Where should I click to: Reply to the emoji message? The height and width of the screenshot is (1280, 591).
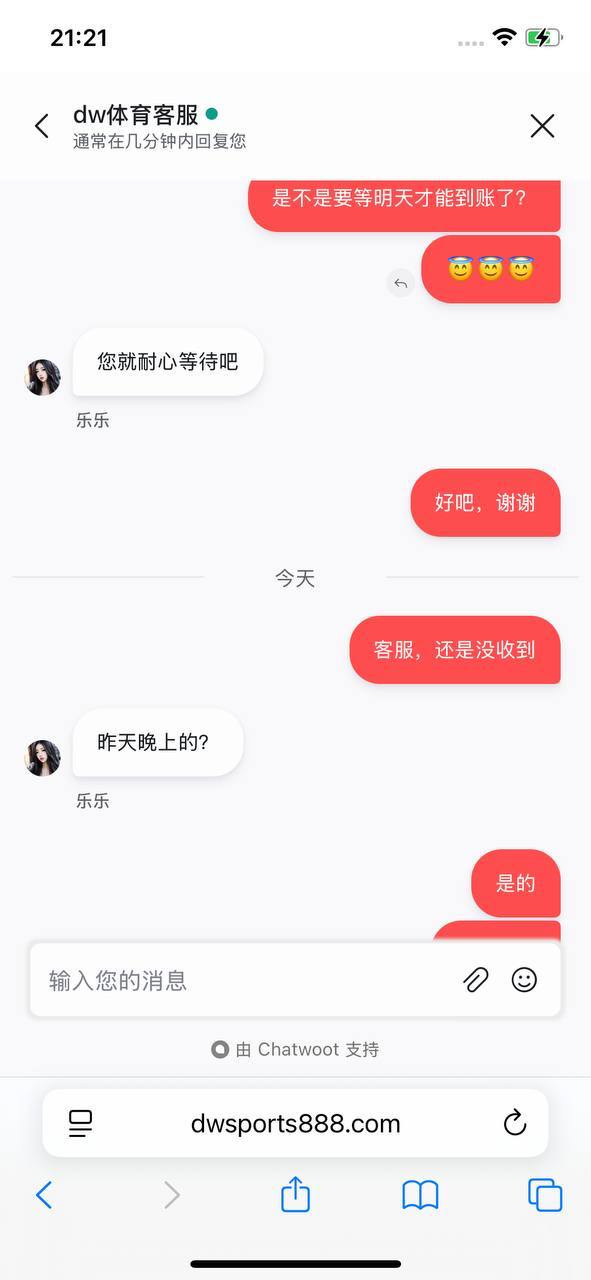400,284
